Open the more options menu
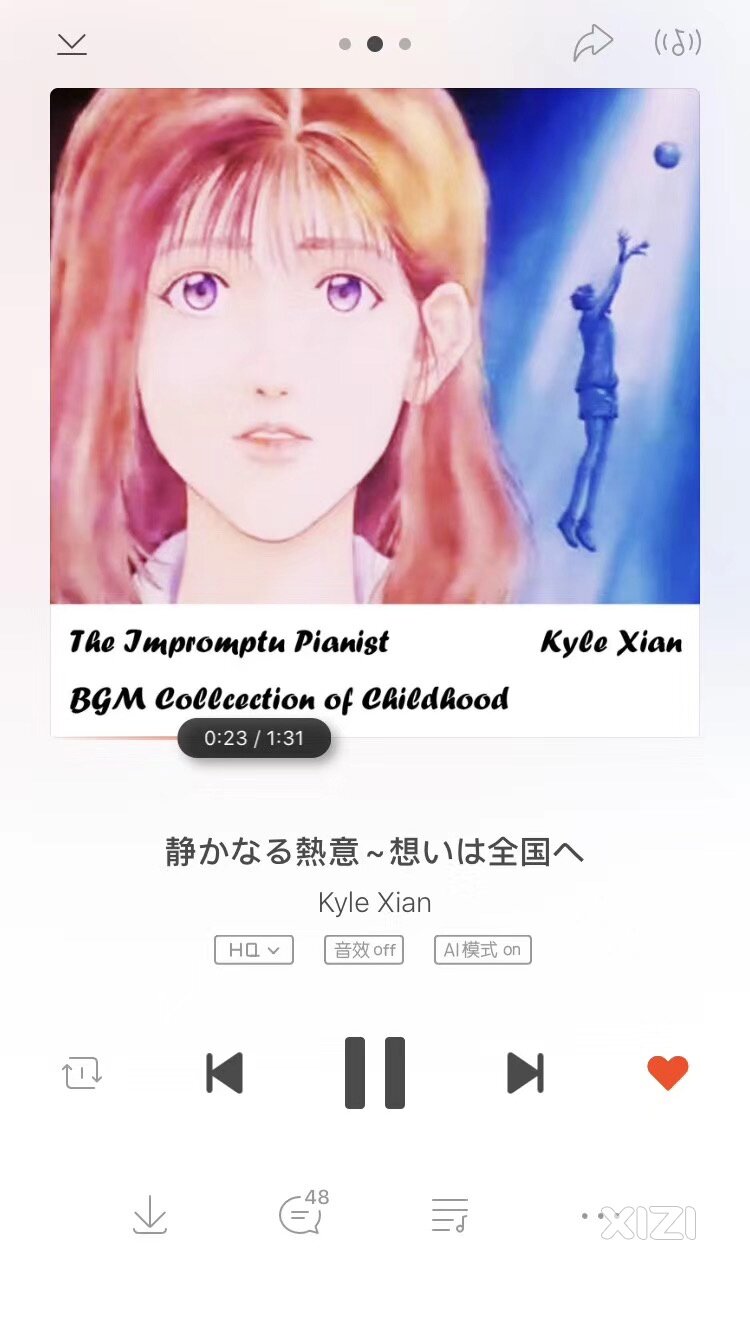Image resolution: width=750 pixels, height=1334 pixels. click(x=598, y=1216)
